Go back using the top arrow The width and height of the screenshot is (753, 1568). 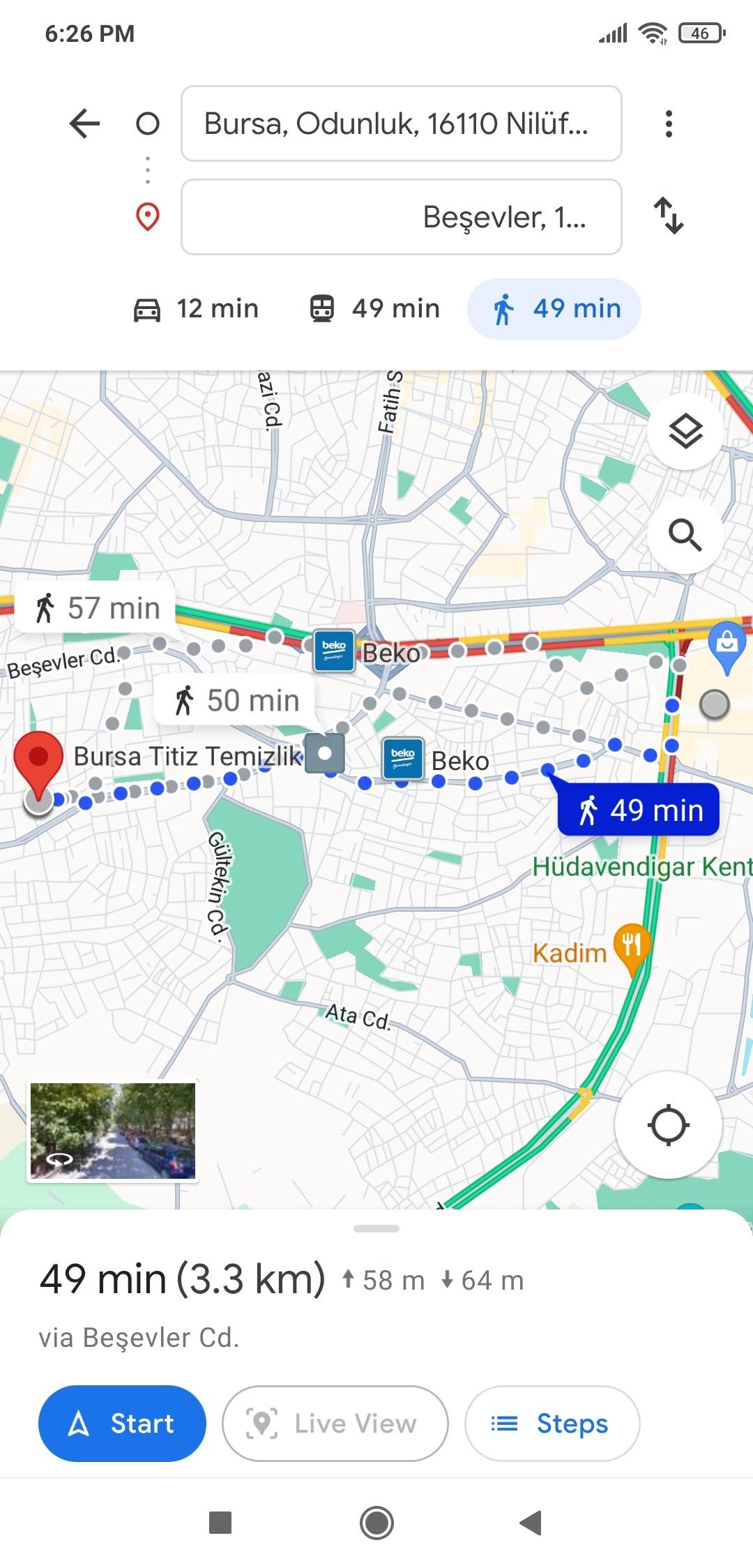85,124
